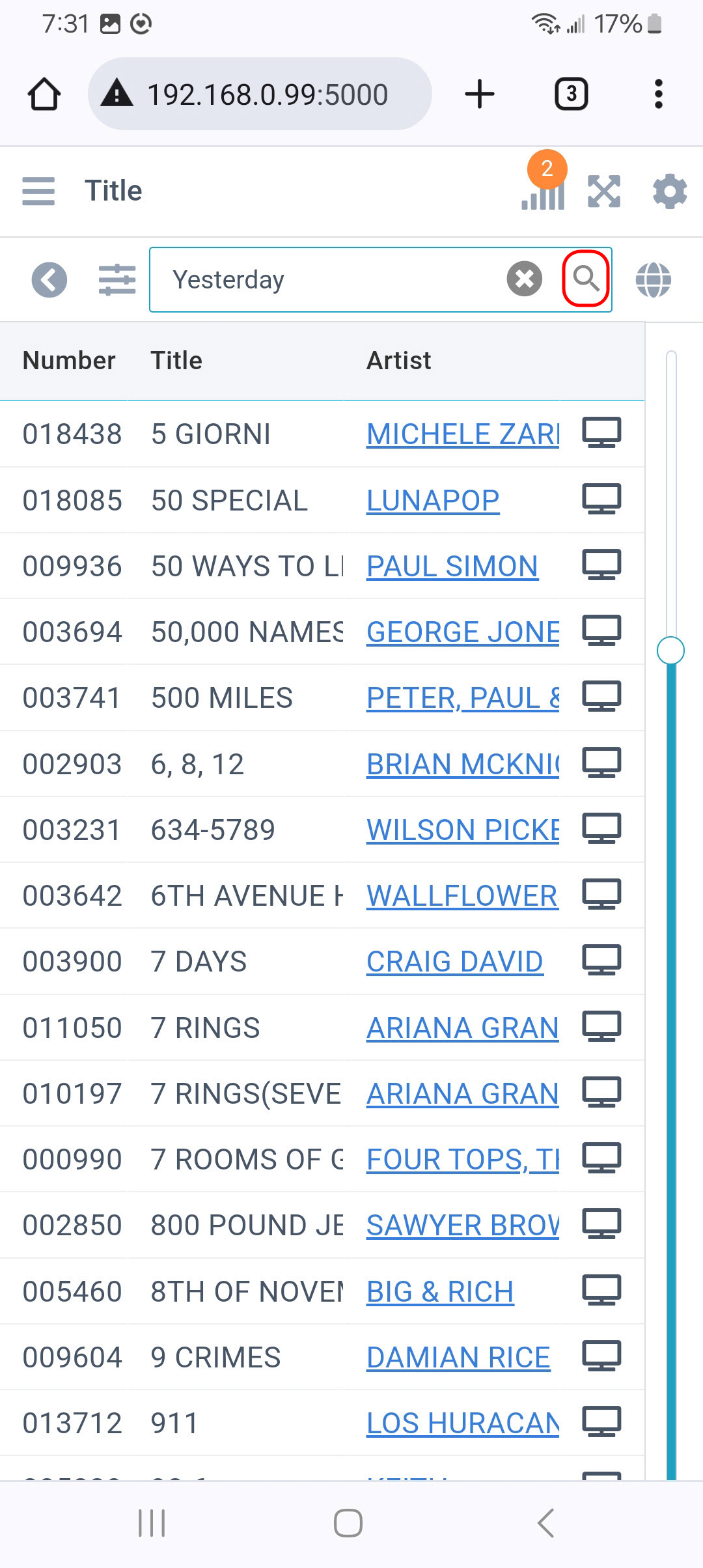Image resolution: width=703 pixels, height=1568 pixels.
Task: Tap the monitor icon for 9 CRIMES
Action: coord(601,1356)
